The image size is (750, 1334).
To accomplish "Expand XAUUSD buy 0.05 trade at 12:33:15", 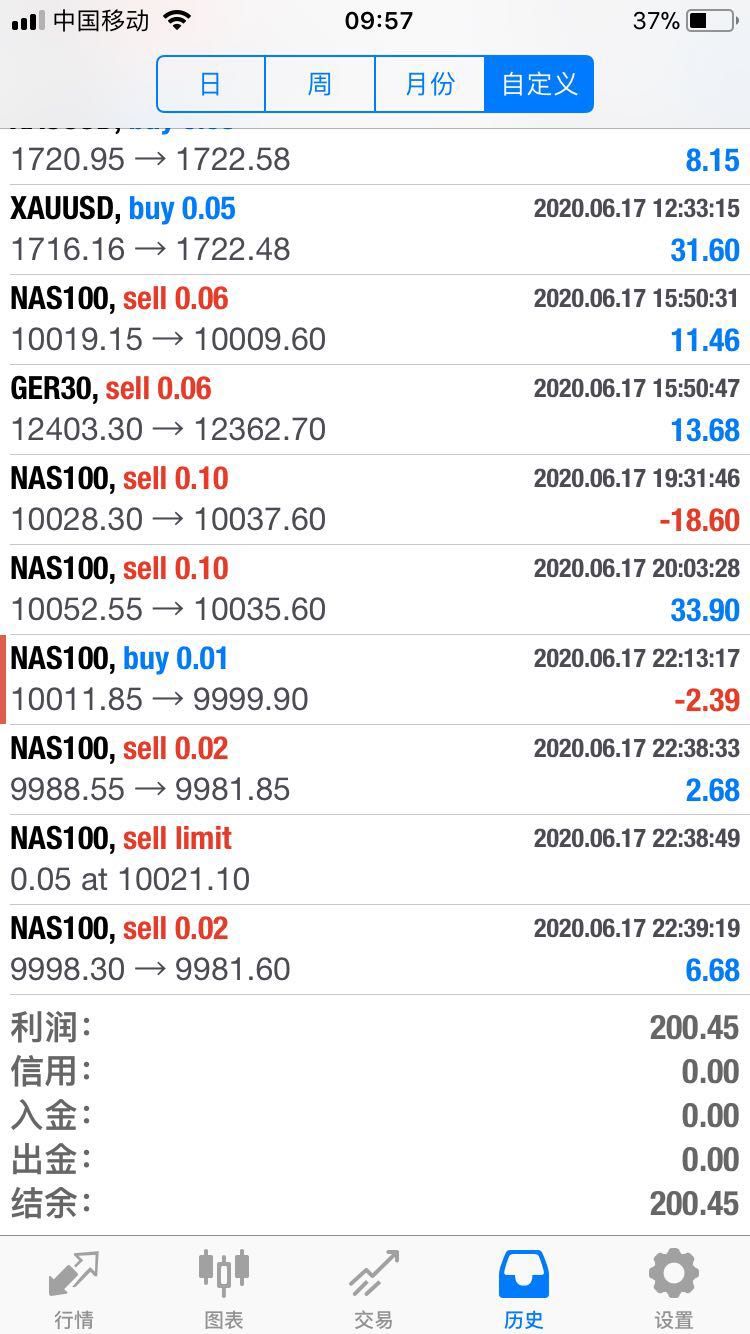I will click(x=375, y=230).
